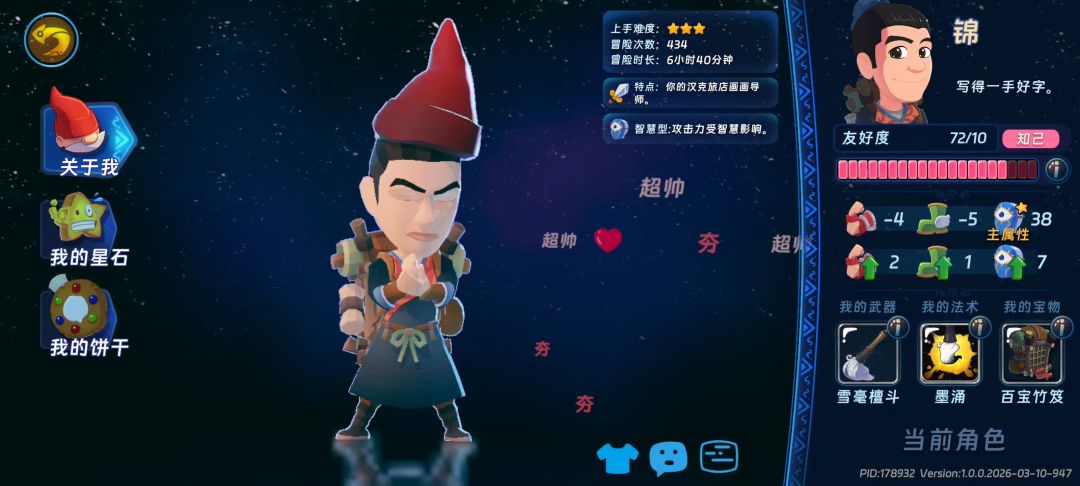1080x486 pixels.
Task: Open the costume shirt icon
Action: coord(617,458)
